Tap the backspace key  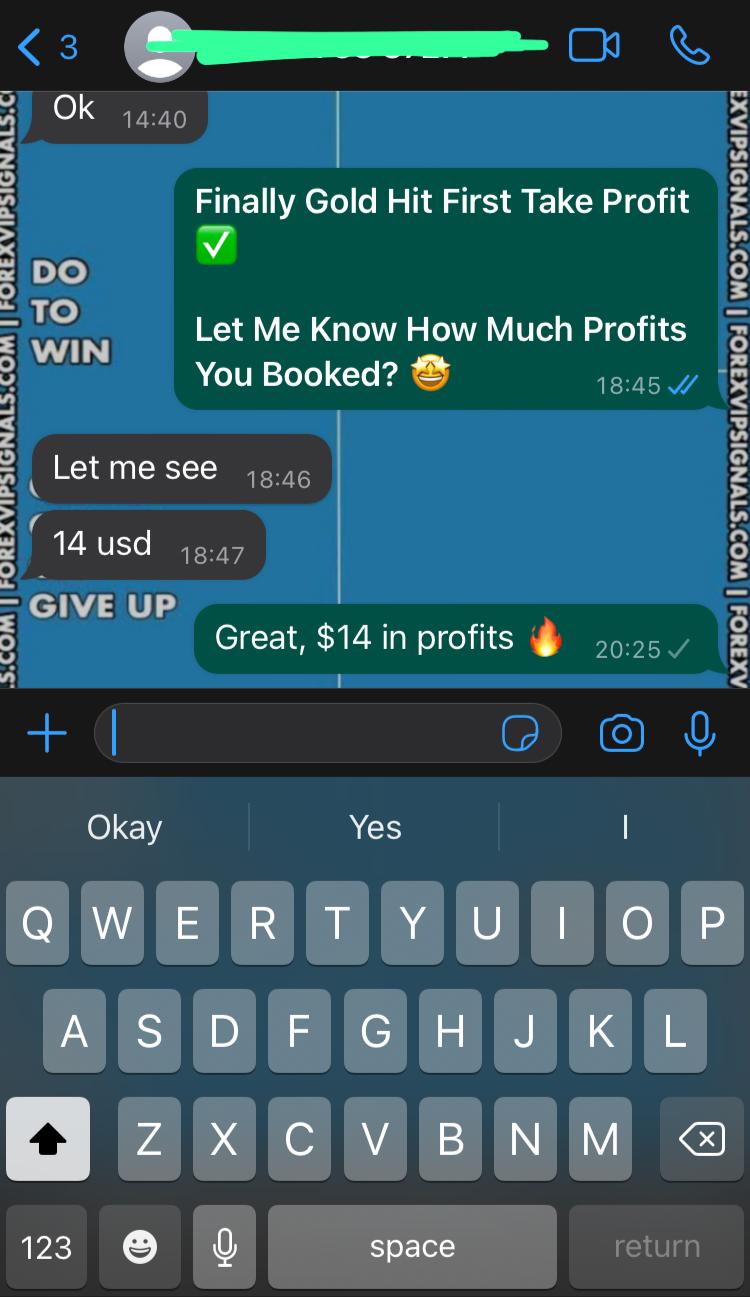(702, 1139)
